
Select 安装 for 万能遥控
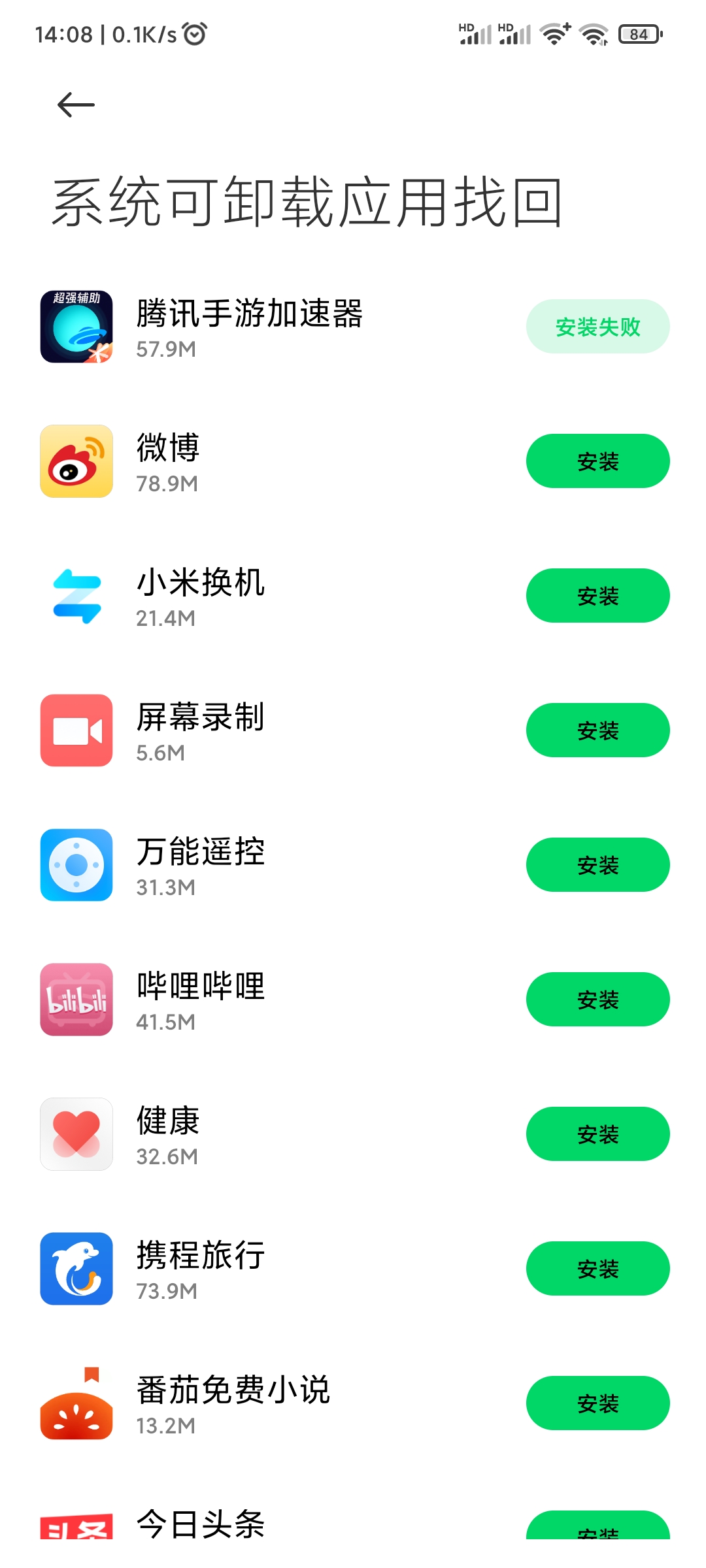pos(597,865)
